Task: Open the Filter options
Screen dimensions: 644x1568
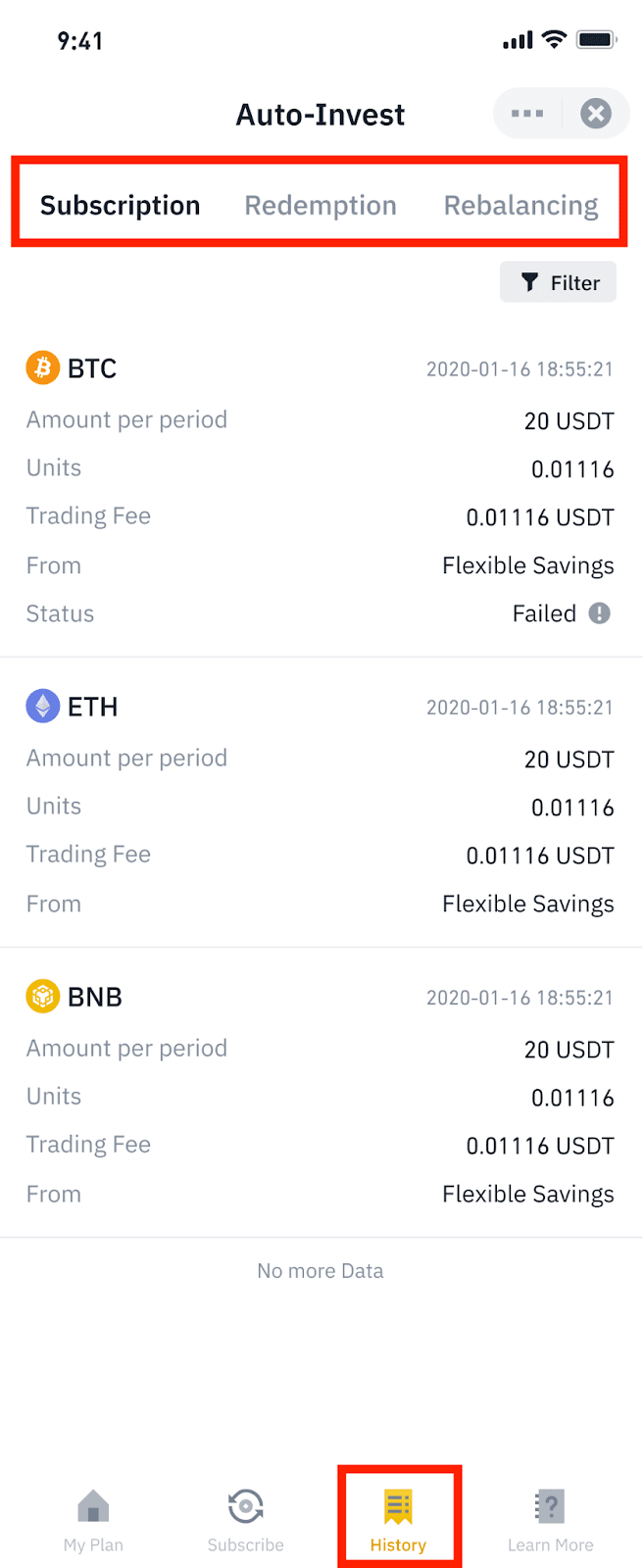Action: (x=558, y=282)
